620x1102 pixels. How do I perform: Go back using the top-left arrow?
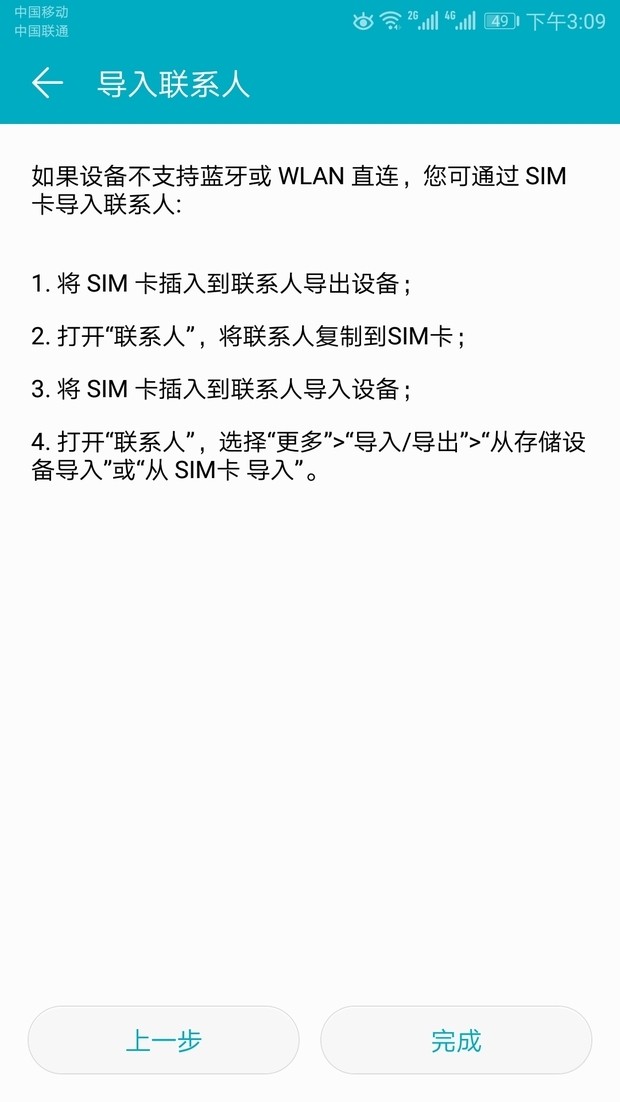coord(46,83)
